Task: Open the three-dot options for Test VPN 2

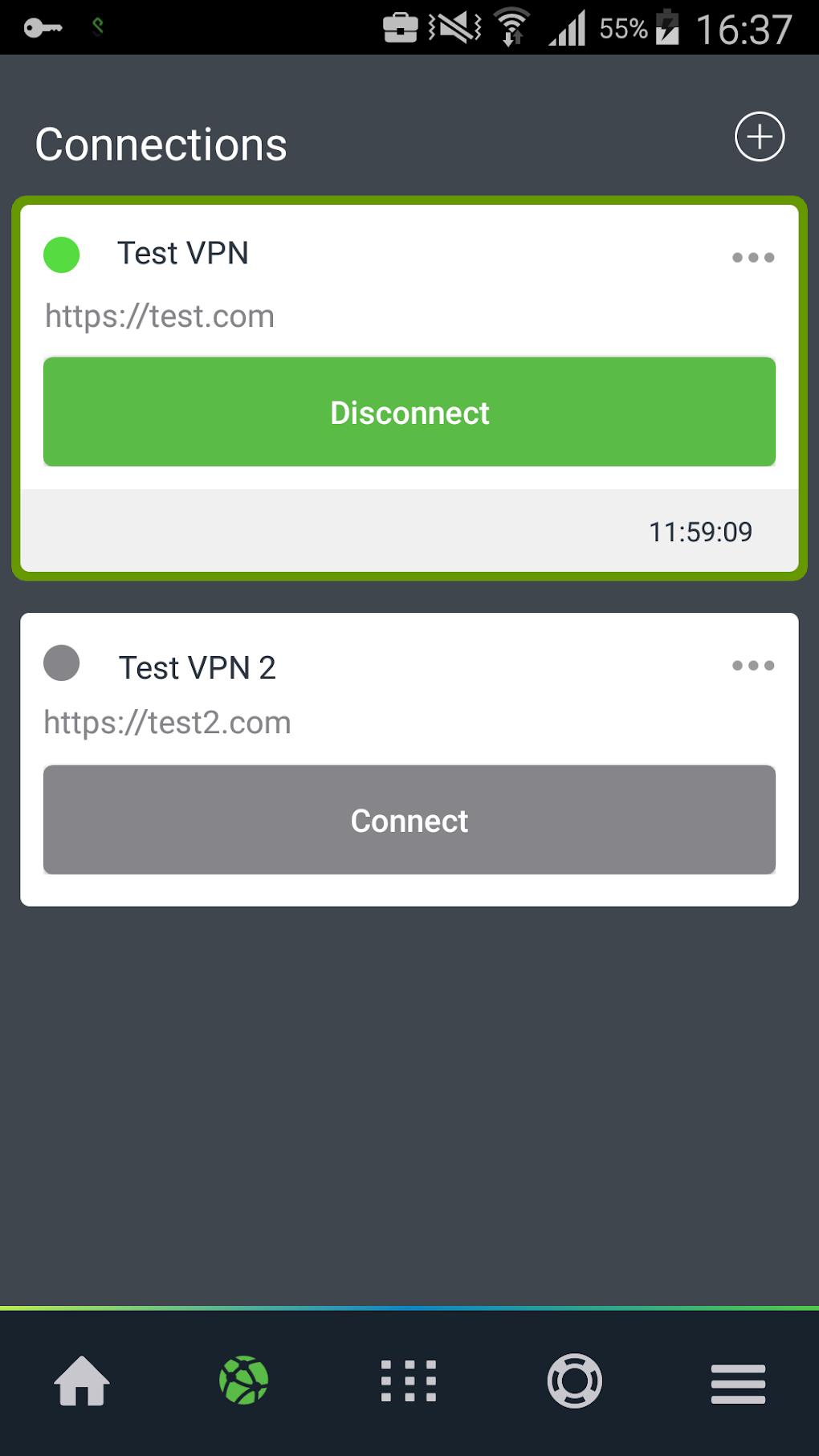Action: 753,666
